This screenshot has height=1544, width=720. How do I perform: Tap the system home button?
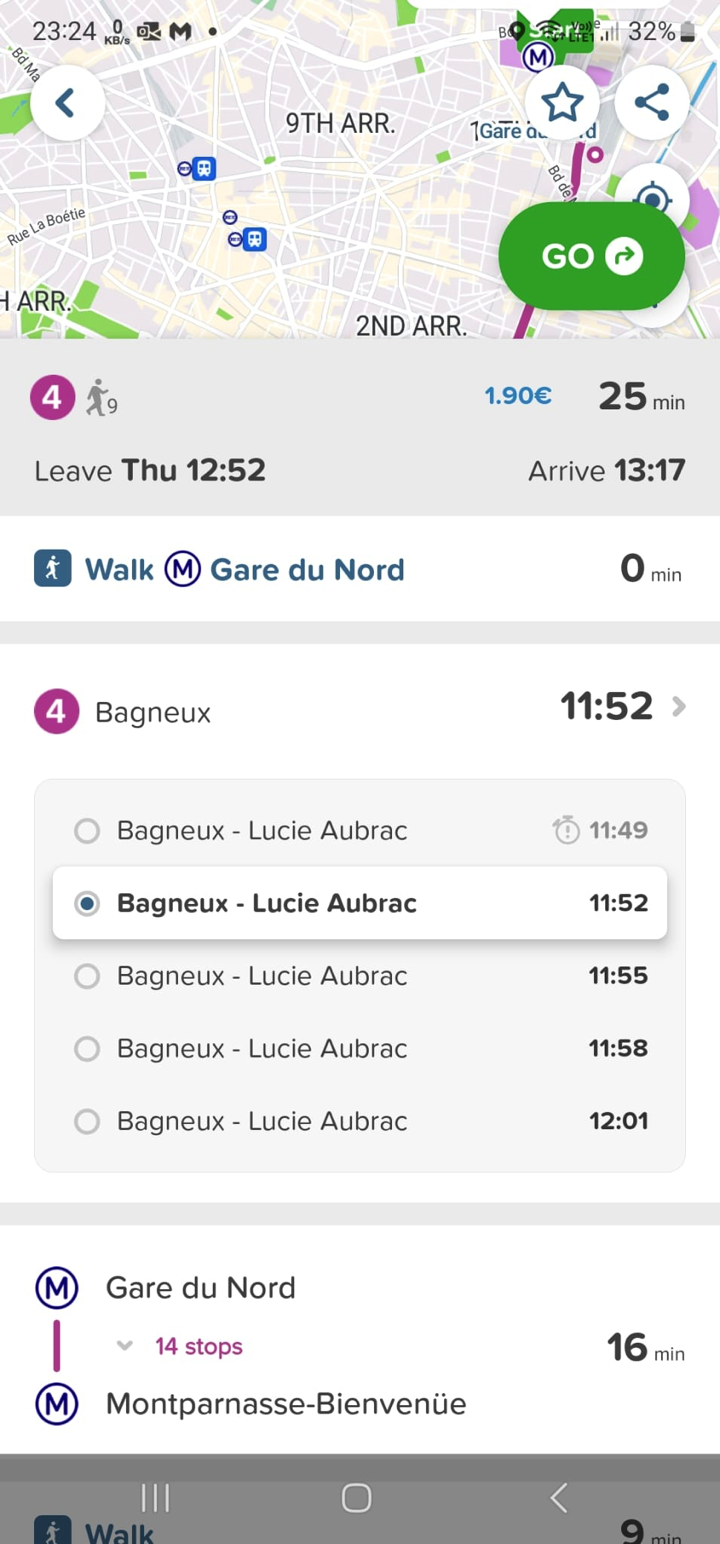[357, 1497]
